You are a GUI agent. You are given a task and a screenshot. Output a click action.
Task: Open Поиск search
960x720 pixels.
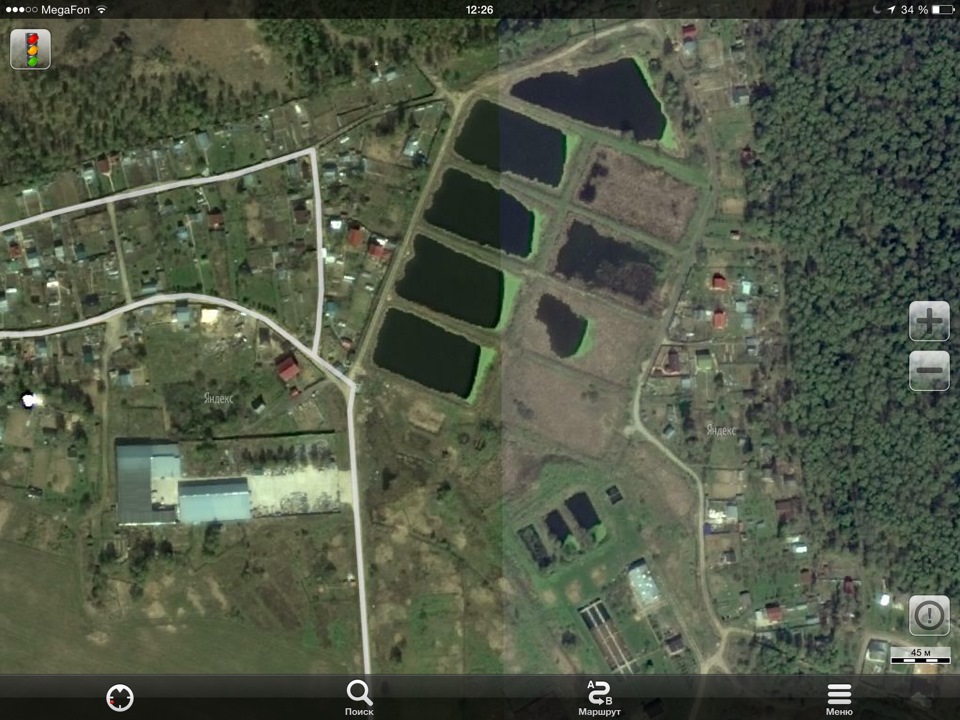359,697
